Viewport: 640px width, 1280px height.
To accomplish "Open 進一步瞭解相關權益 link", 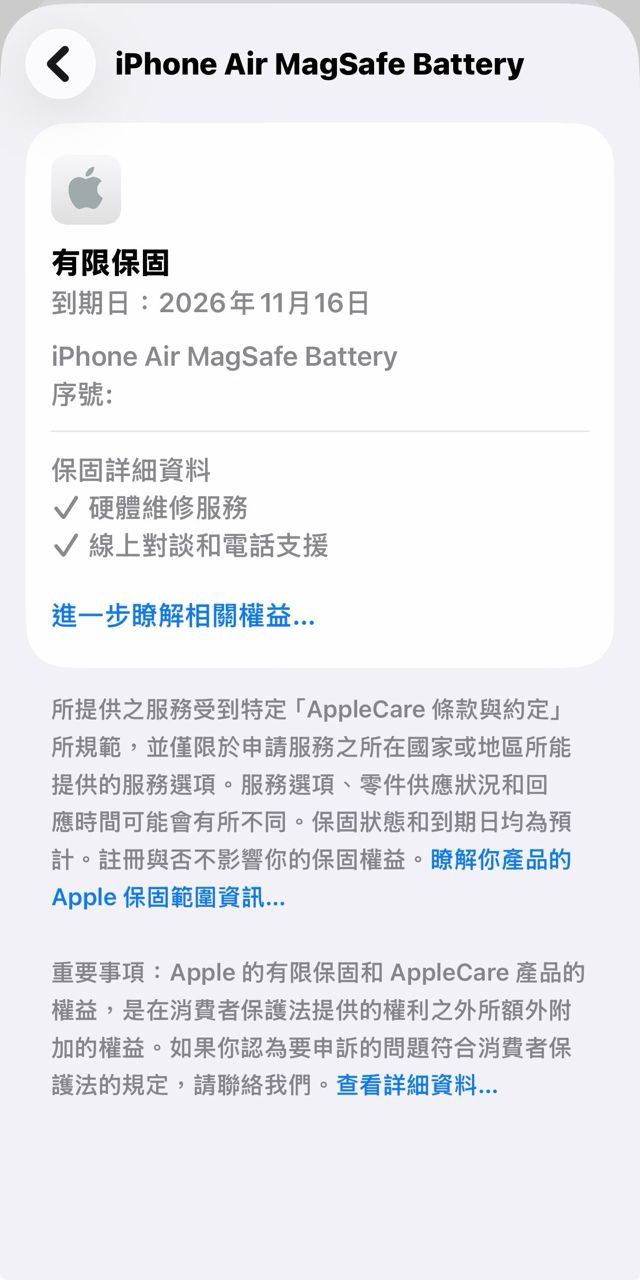I will (x=183, y=616).
